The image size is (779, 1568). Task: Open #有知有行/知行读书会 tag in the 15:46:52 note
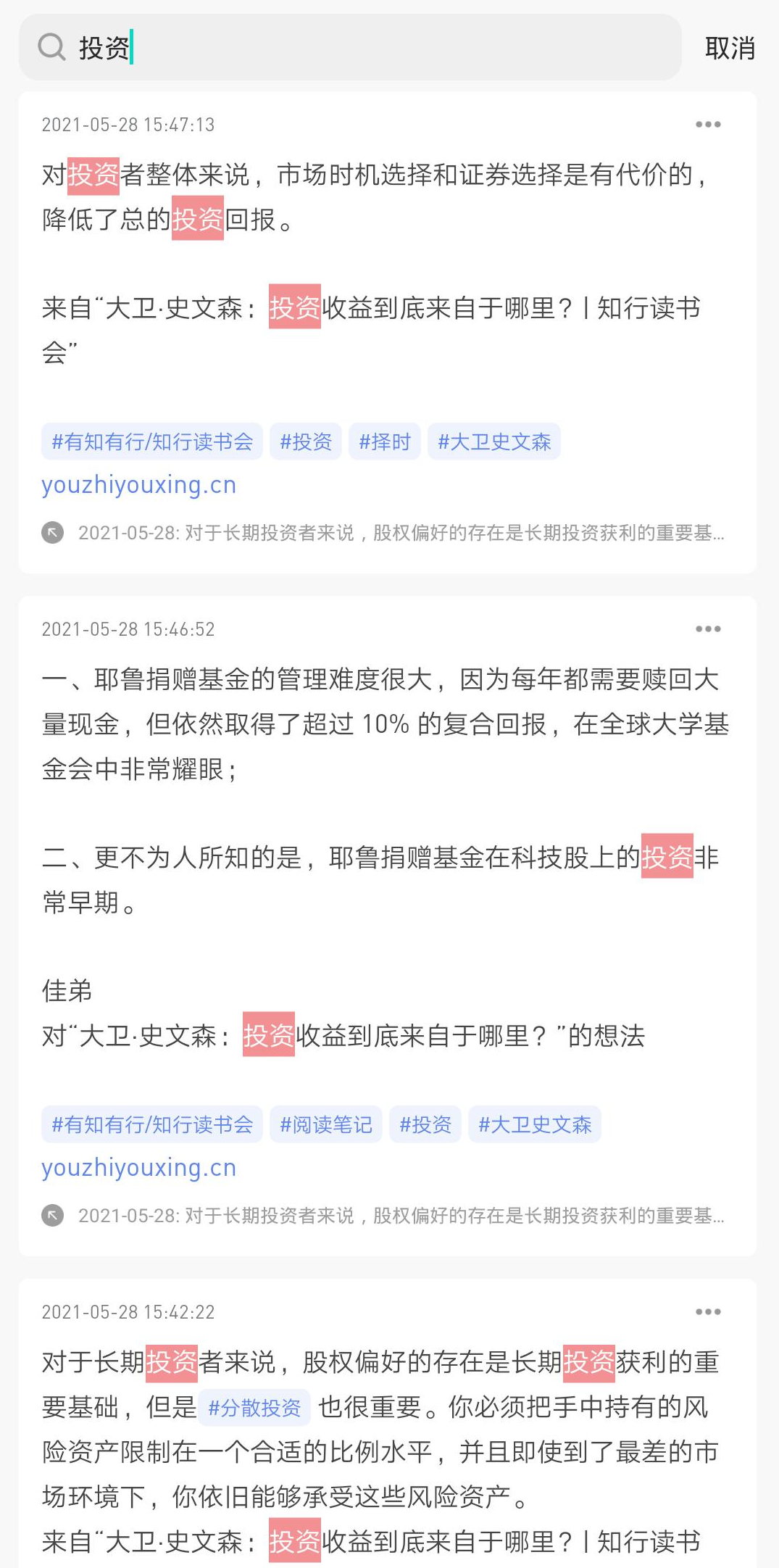coord(152,1124)
